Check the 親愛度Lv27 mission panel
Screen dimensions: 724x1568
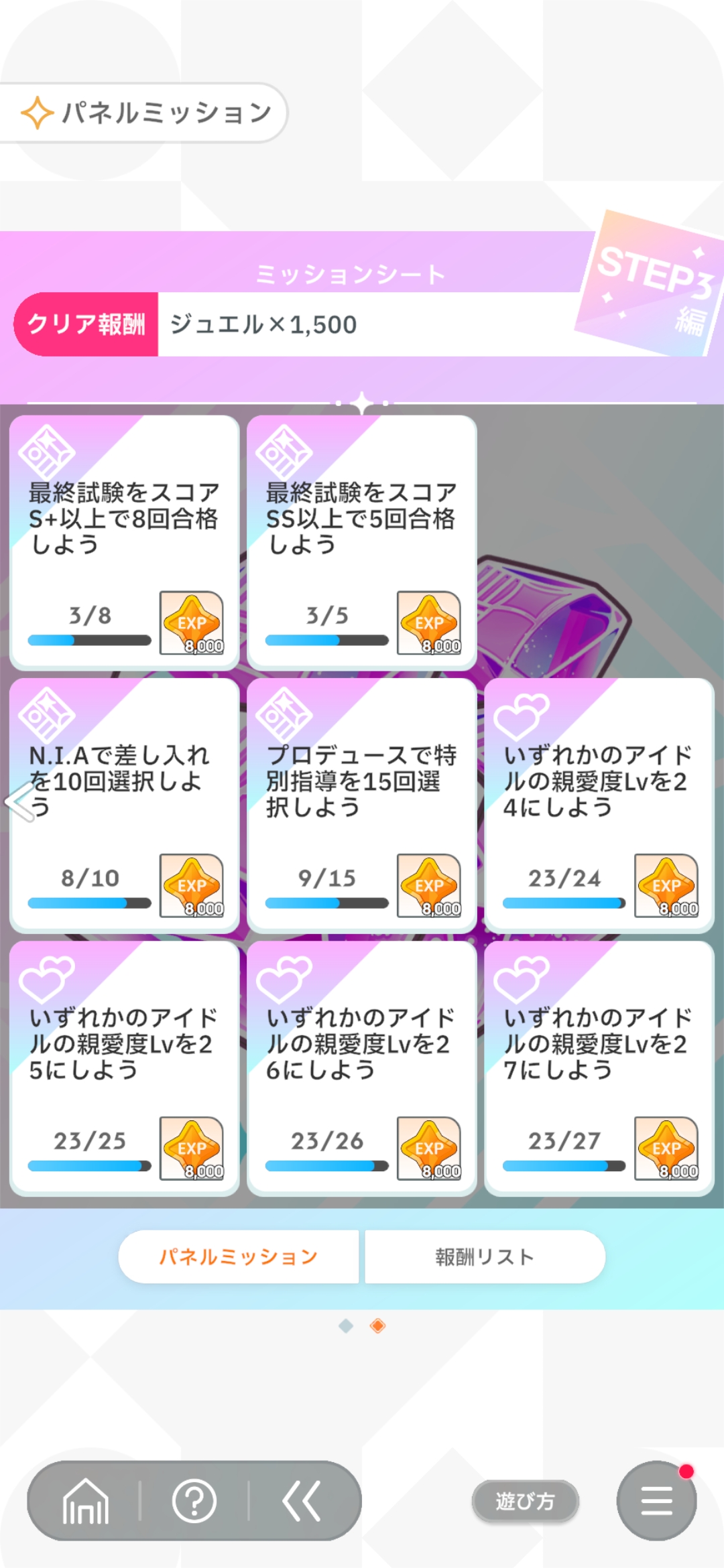[x=599, y=1067]
